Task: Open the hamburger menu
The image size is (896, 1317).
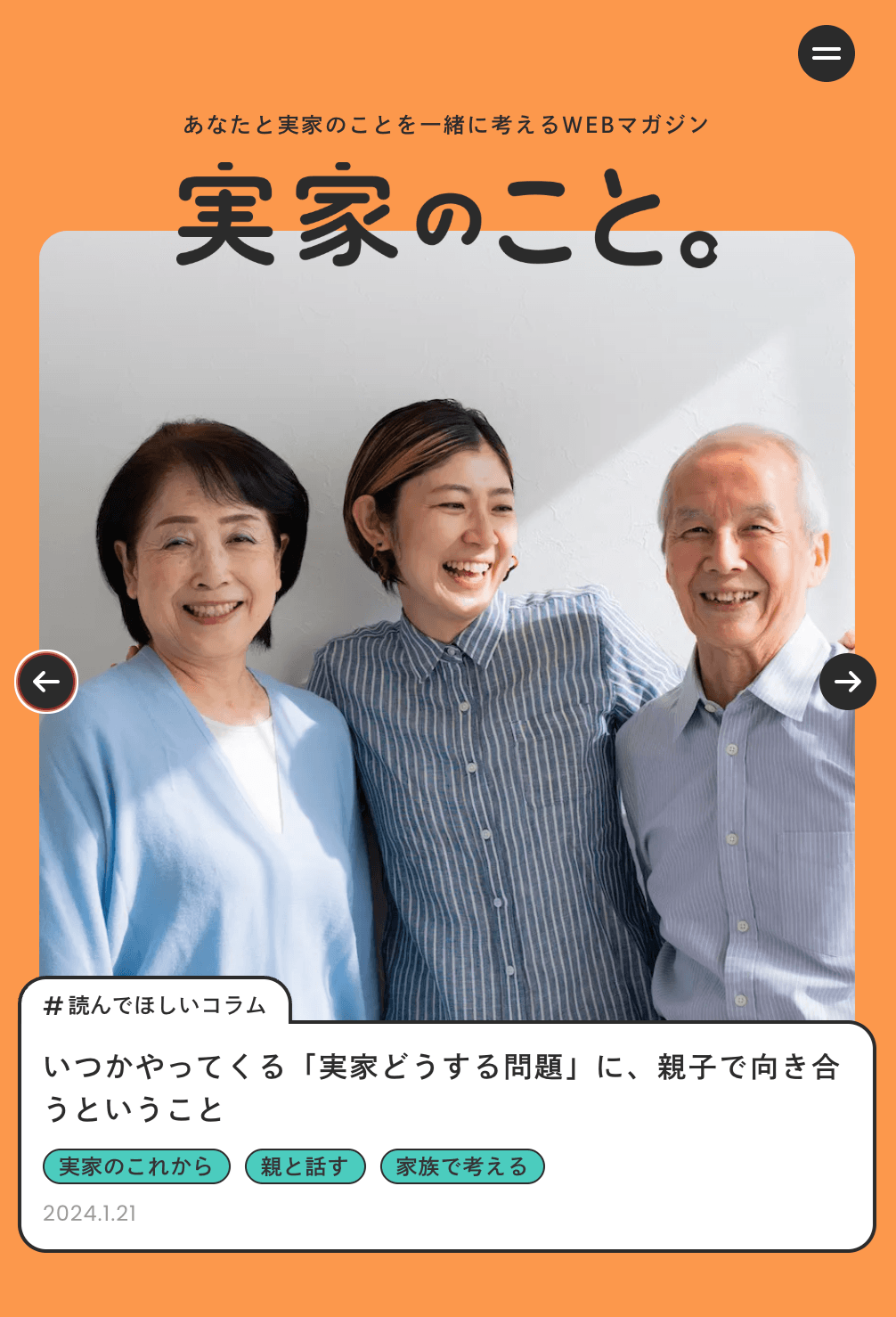Action: pyautogui.click(x=826, y=53)
